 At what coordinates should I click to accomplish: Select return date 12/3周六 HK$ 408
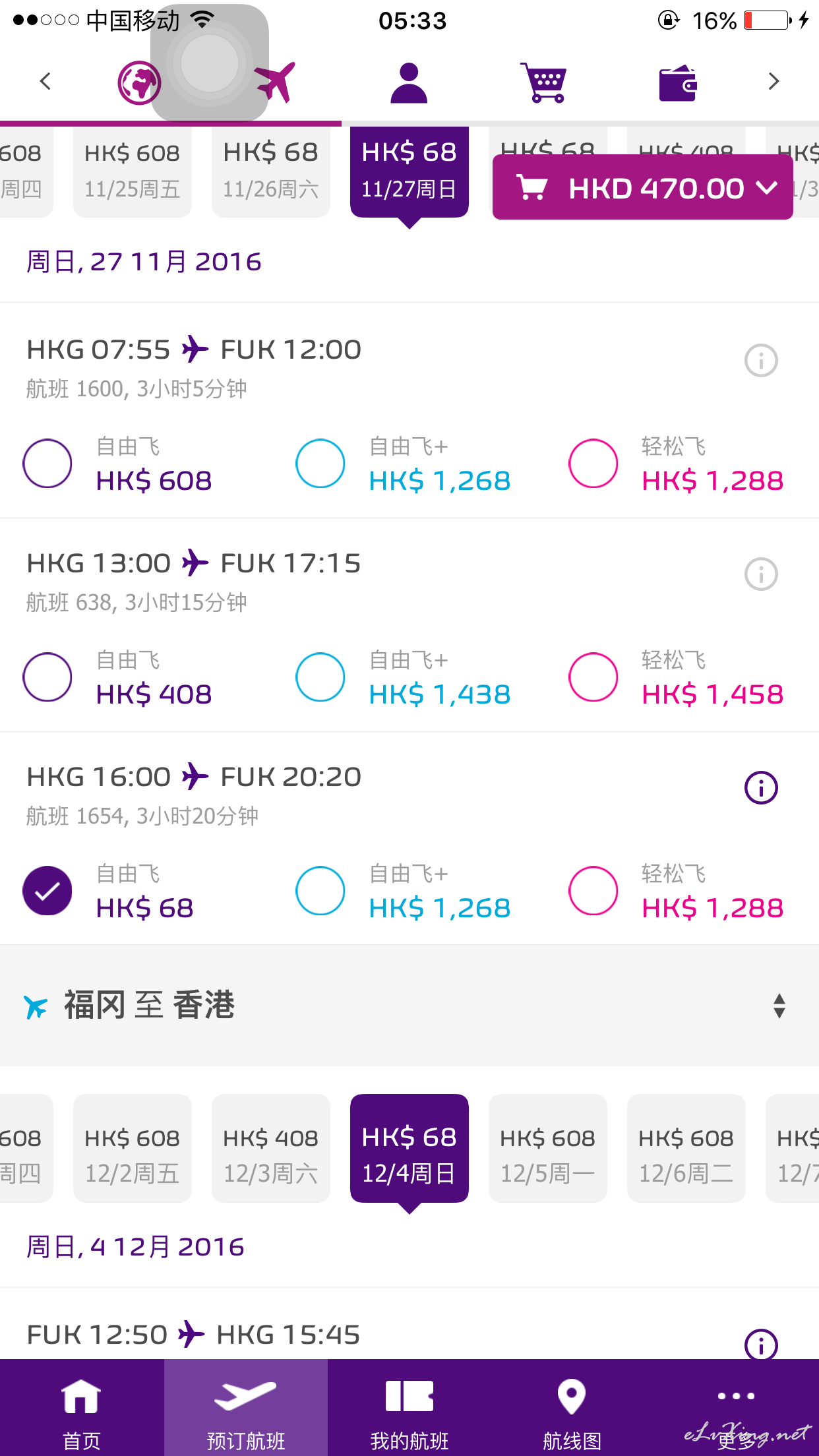tap(271, 1148)
